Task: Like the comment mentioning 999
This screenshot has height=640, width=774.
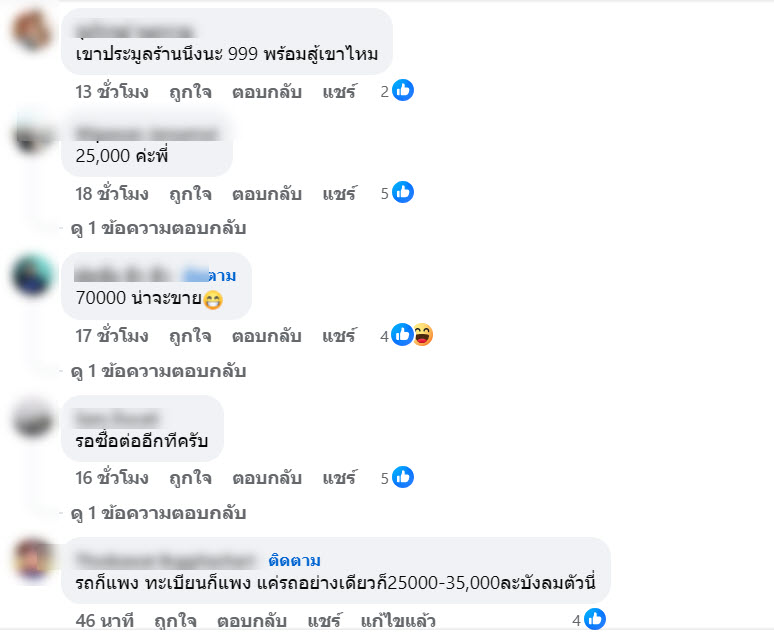Action: pos(189,92)
